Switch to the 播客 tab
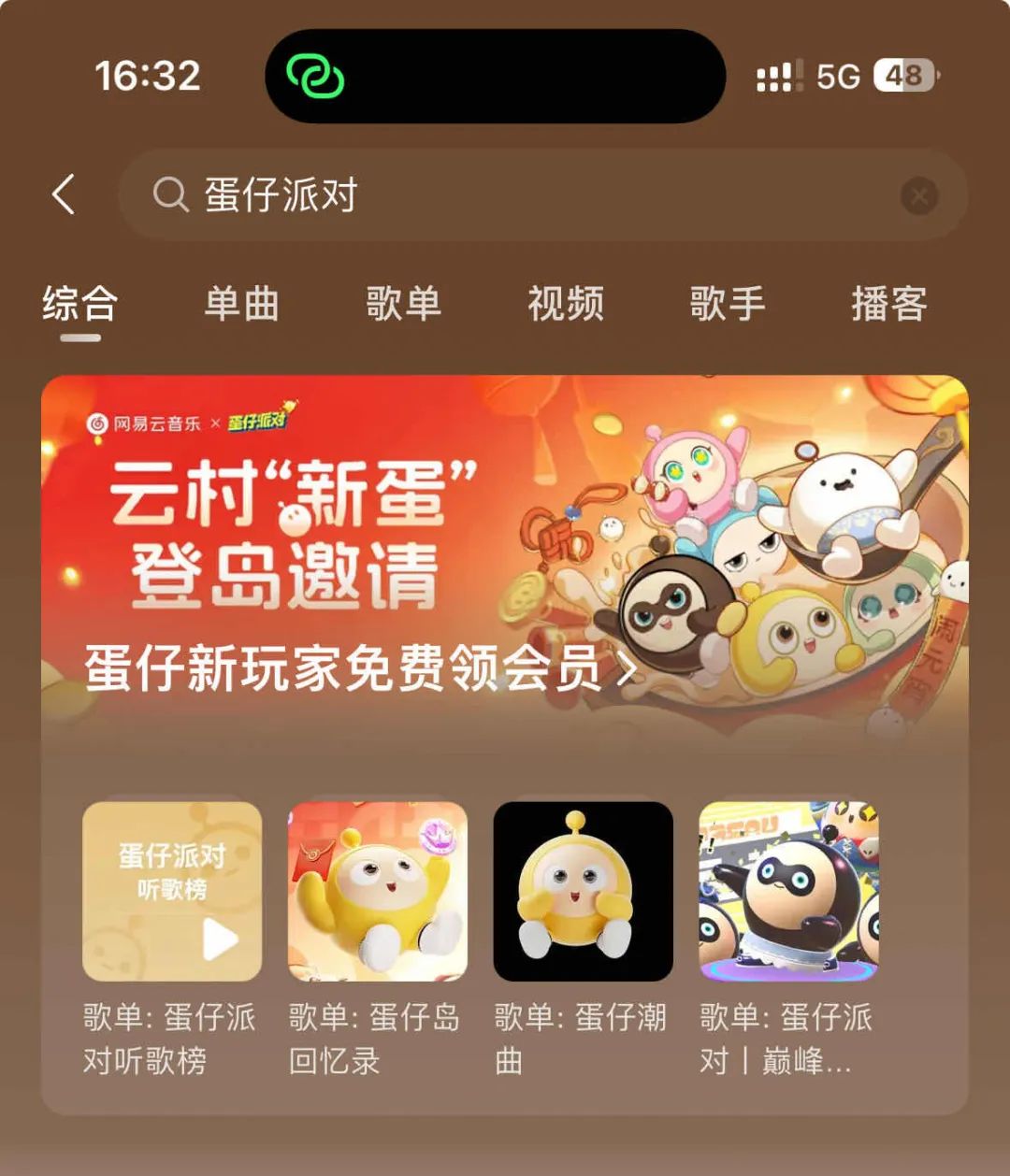This screenshot has height=1176, width=1010. coord(889,305)
